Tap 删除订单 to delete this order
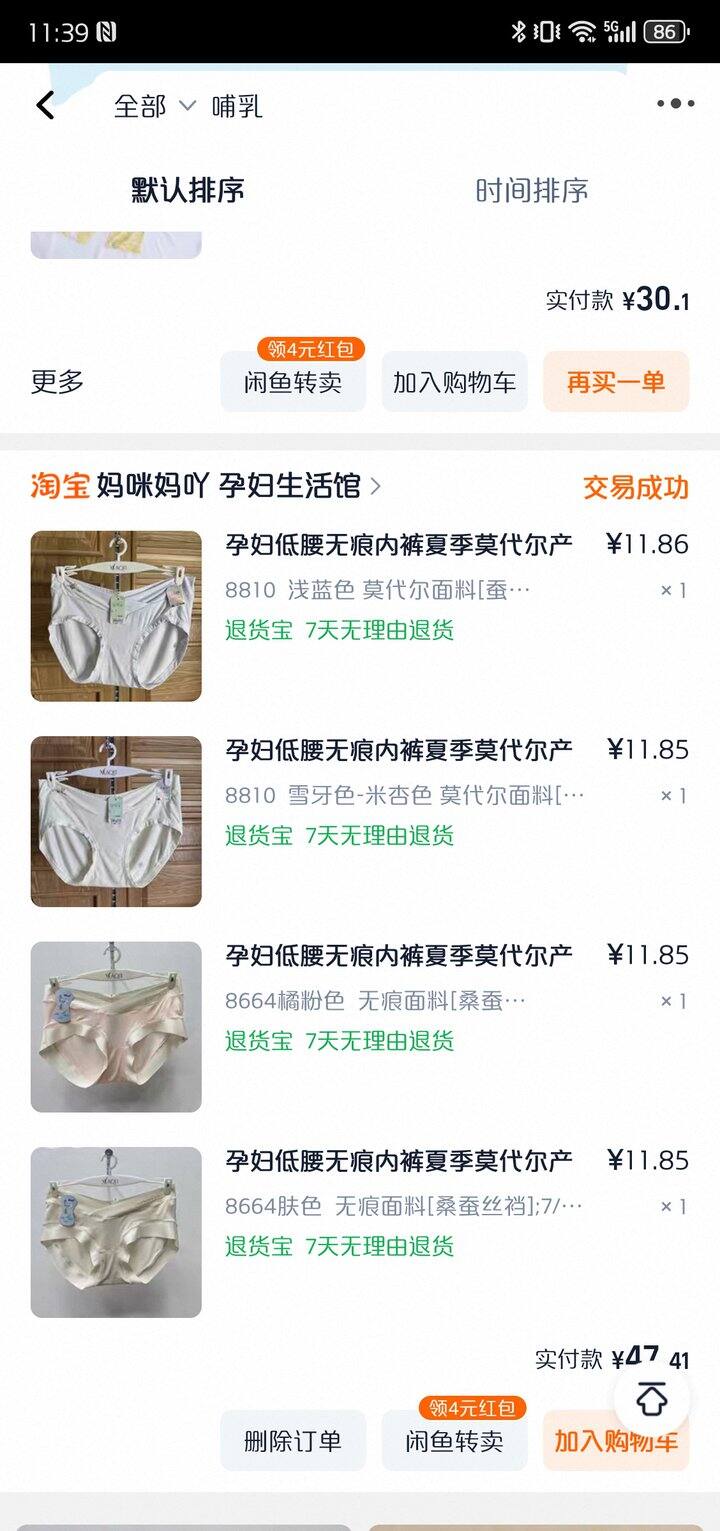 click(293, 1441)
